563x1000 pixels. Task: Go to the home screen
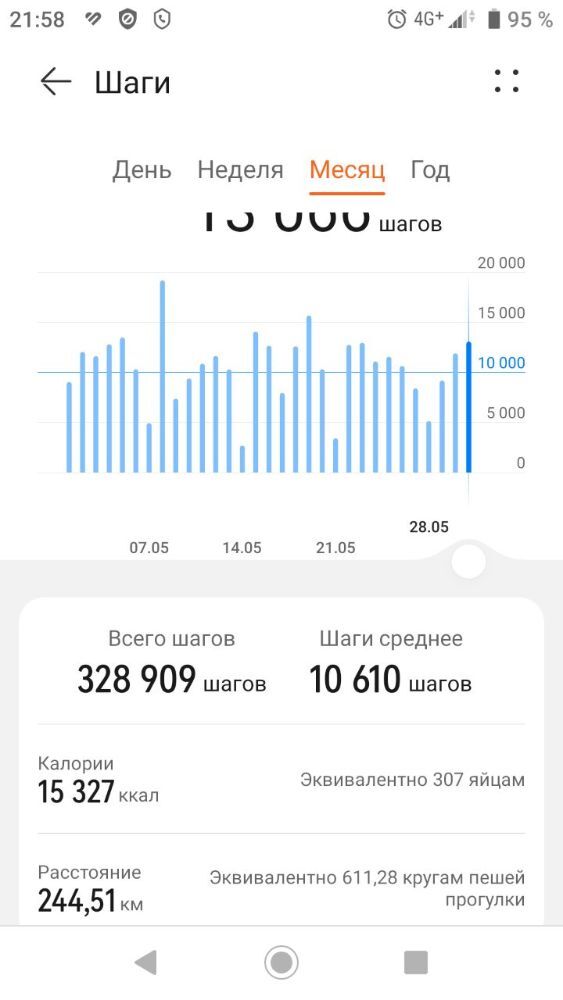pos(281,962)
